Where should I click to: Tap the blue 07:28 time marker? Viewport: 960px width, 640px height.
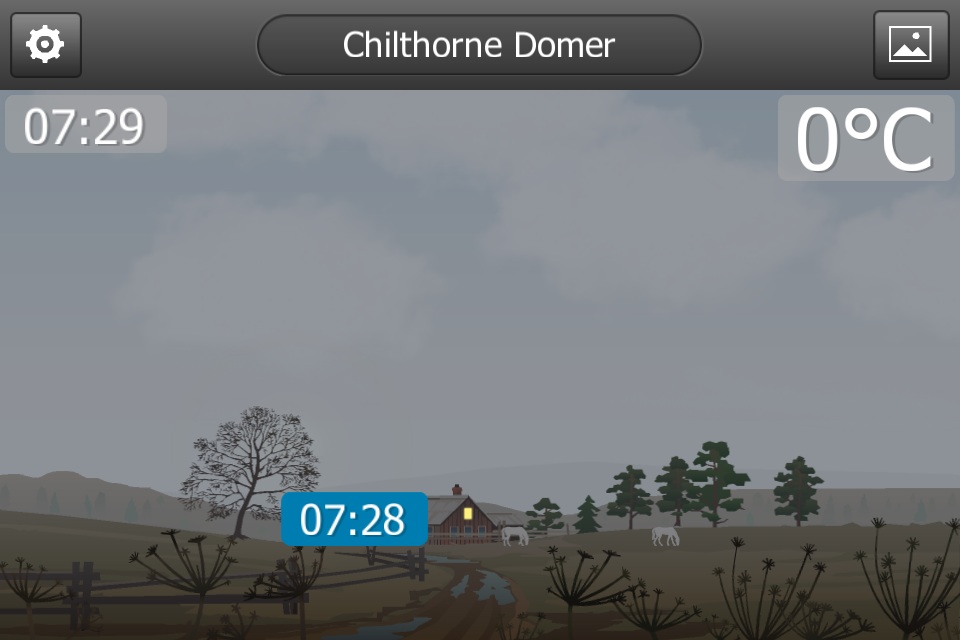[x=354, y=519]
